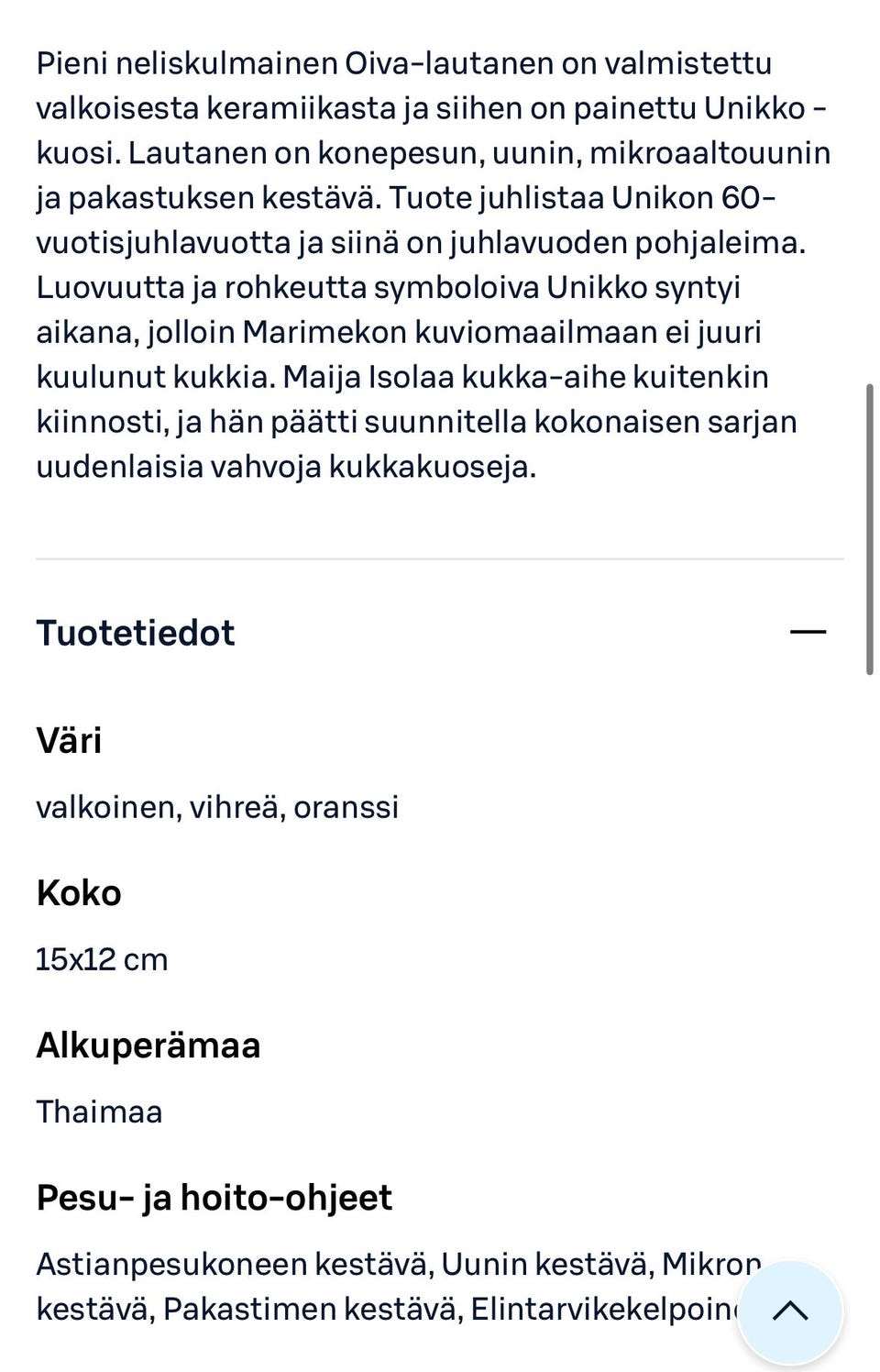Click the gray scrollbar on the right
880x1372 pixels.
tap(867, 527)
